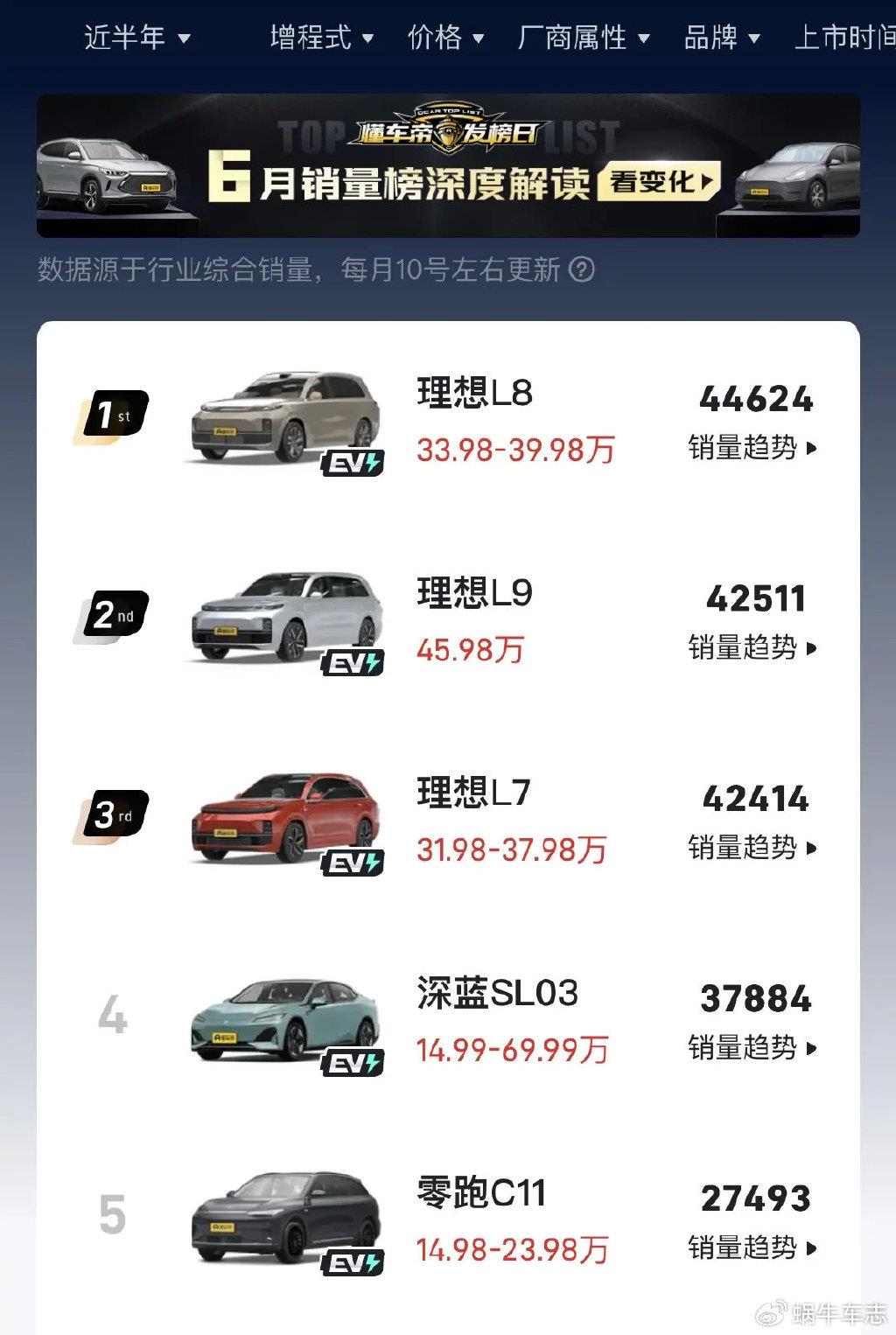View 销量趋势 for 理想L8
The width and height of the screenshot is (896, 1335).
click(x=752, y=448)
